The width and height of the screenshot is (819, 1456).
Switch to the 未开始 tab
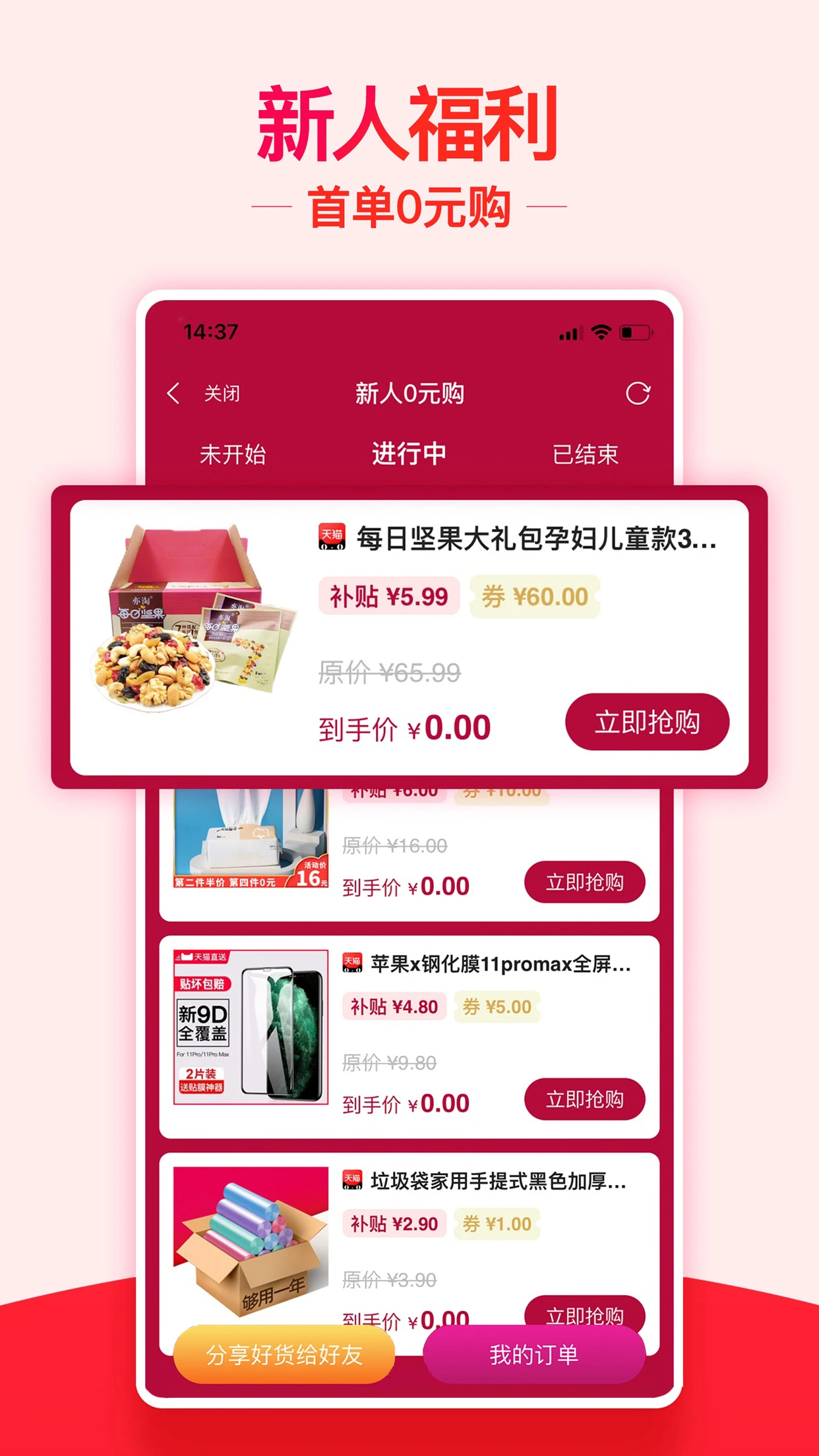click(233, 454)
